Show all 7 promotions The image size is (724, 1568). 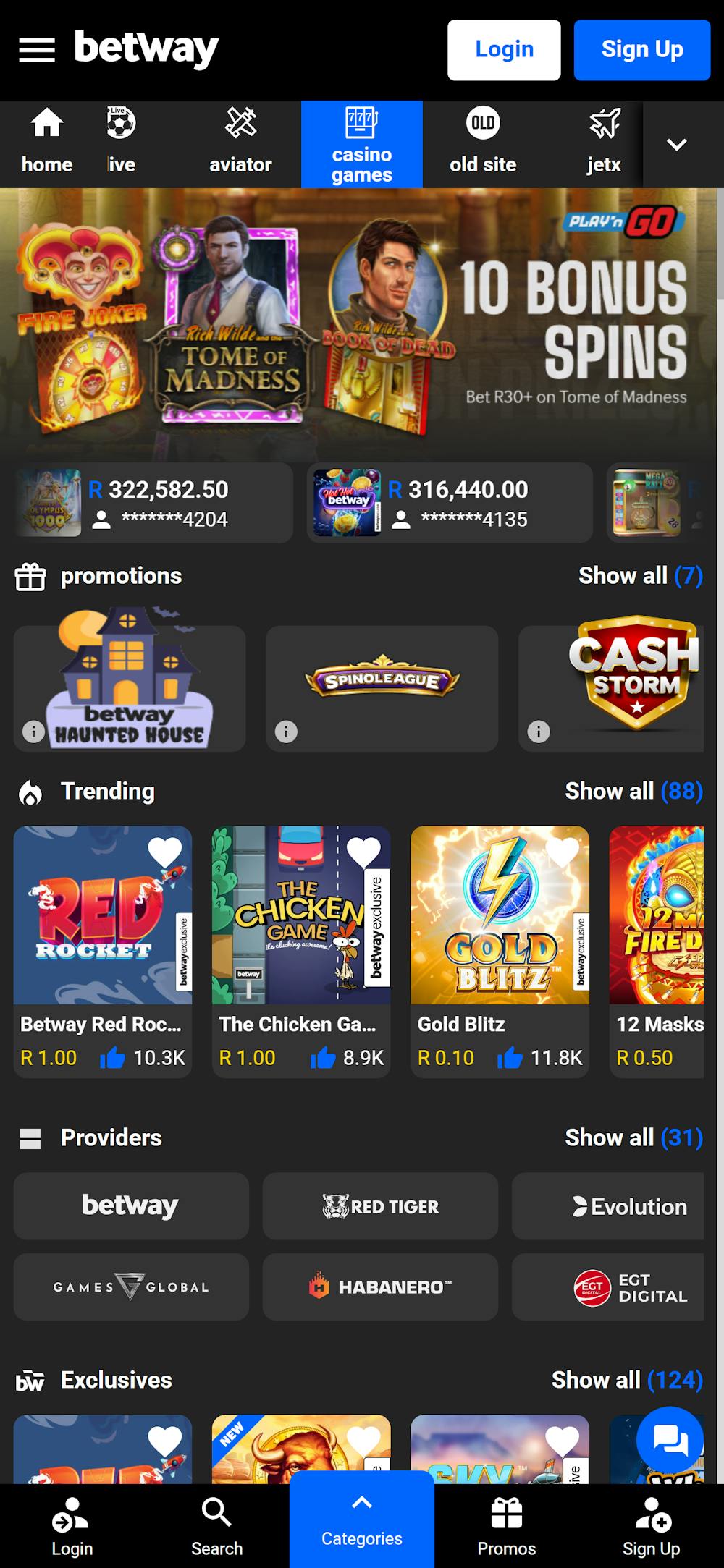point(640,576)
